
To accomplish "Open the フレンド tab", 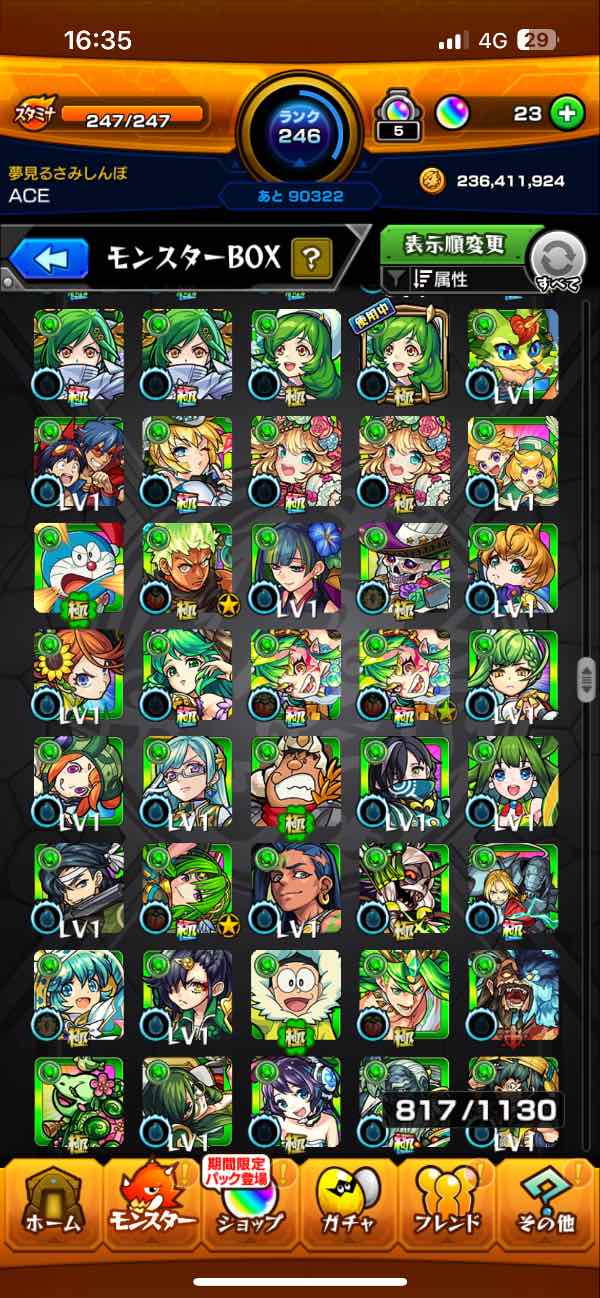I will [447, 1207].
